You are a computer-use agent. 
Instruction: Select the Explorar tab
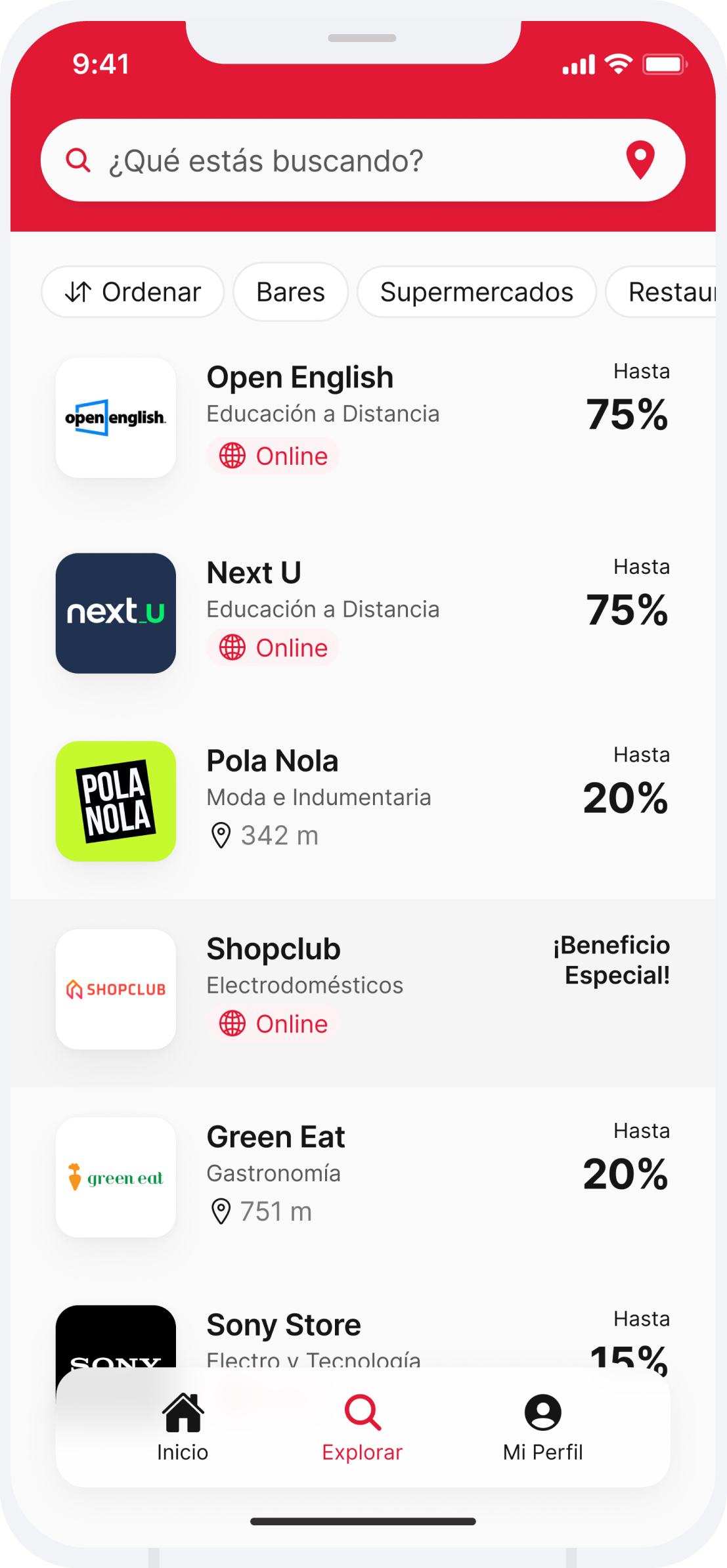363,1428
